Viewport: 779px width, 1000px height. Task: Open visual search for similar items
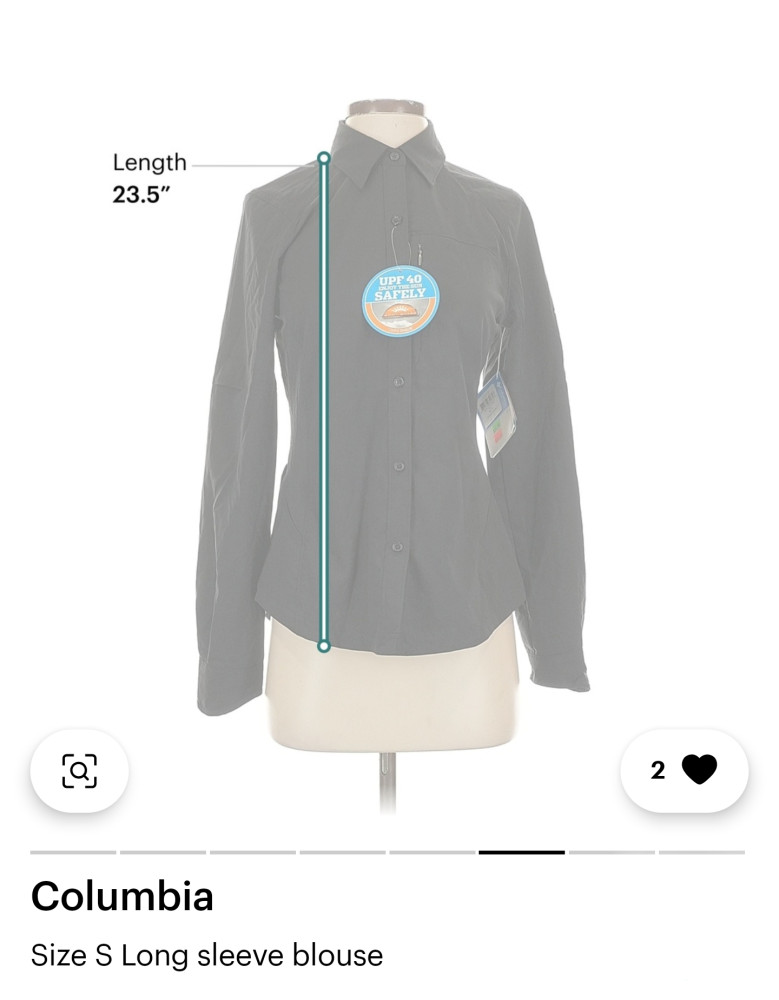tap(79, 770)
